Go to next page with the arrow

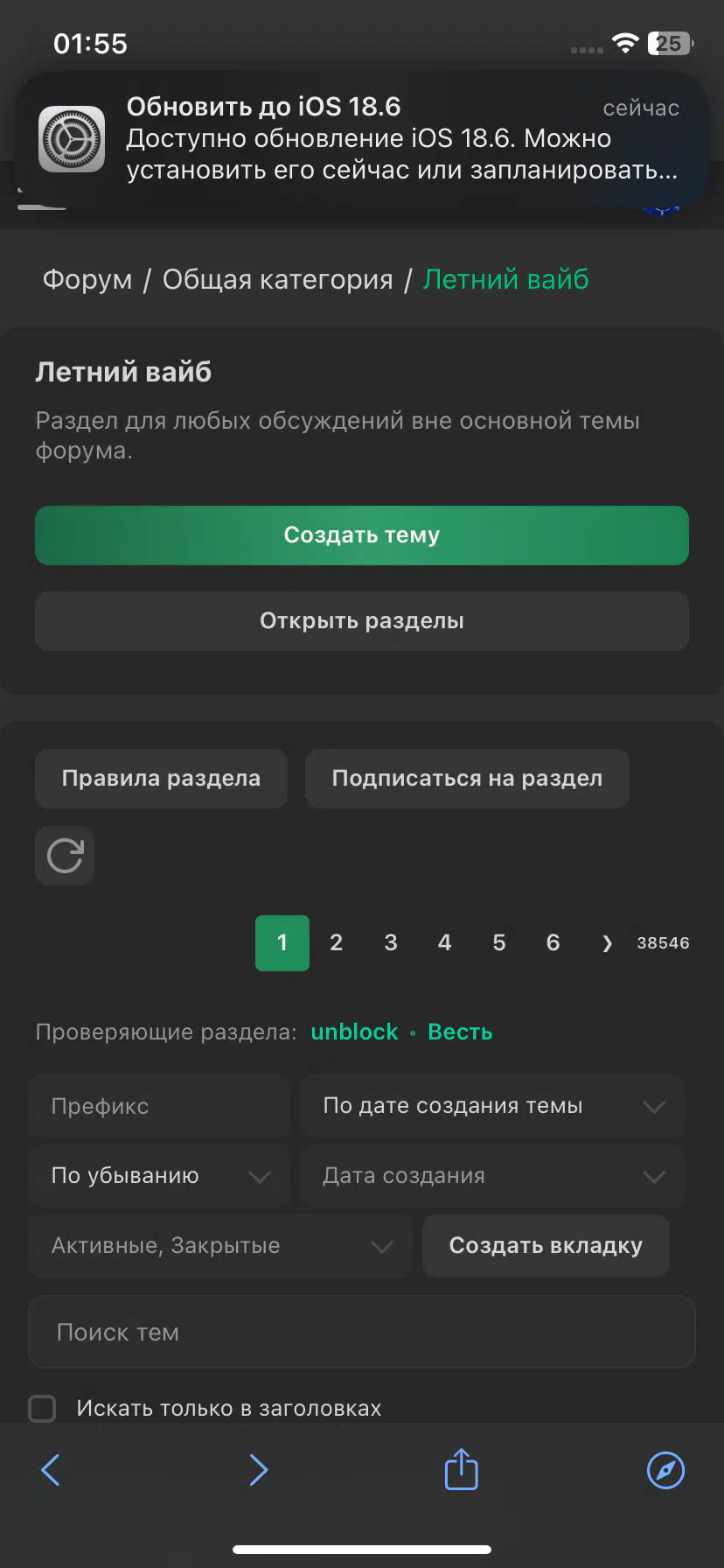click(x=607, y=943)
